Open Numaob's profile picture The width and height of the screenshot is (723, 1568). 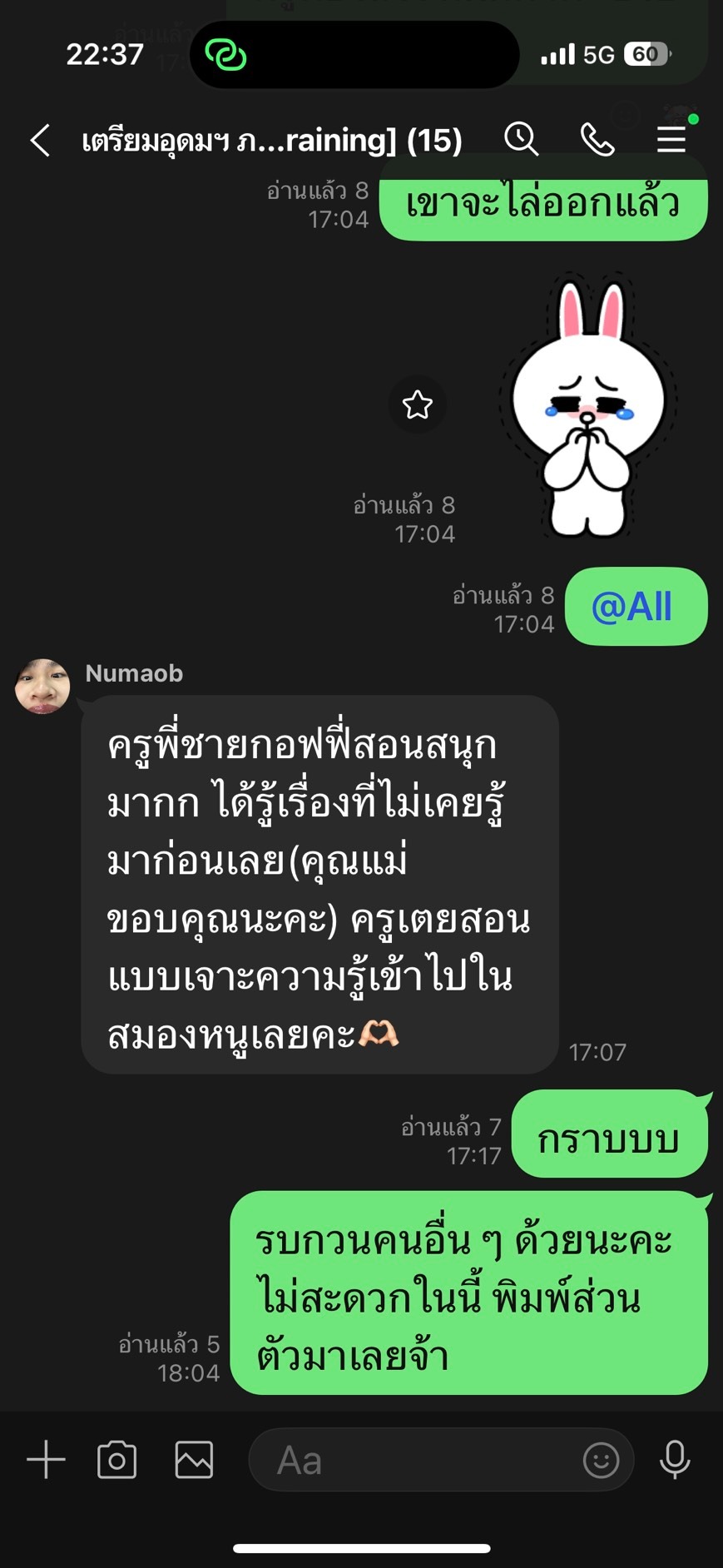(x=42, y=687)
